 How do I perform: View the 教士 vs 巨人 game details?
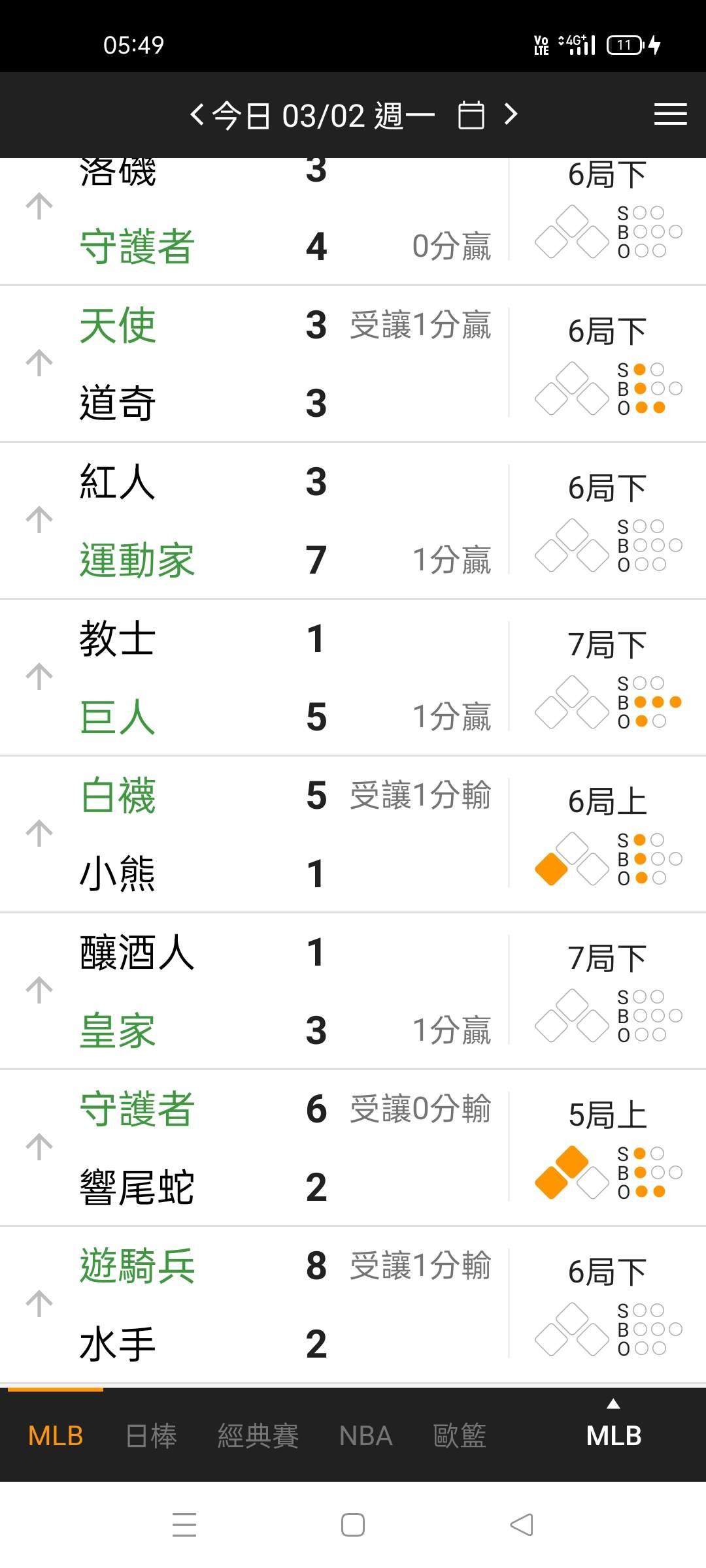point(261,678)
